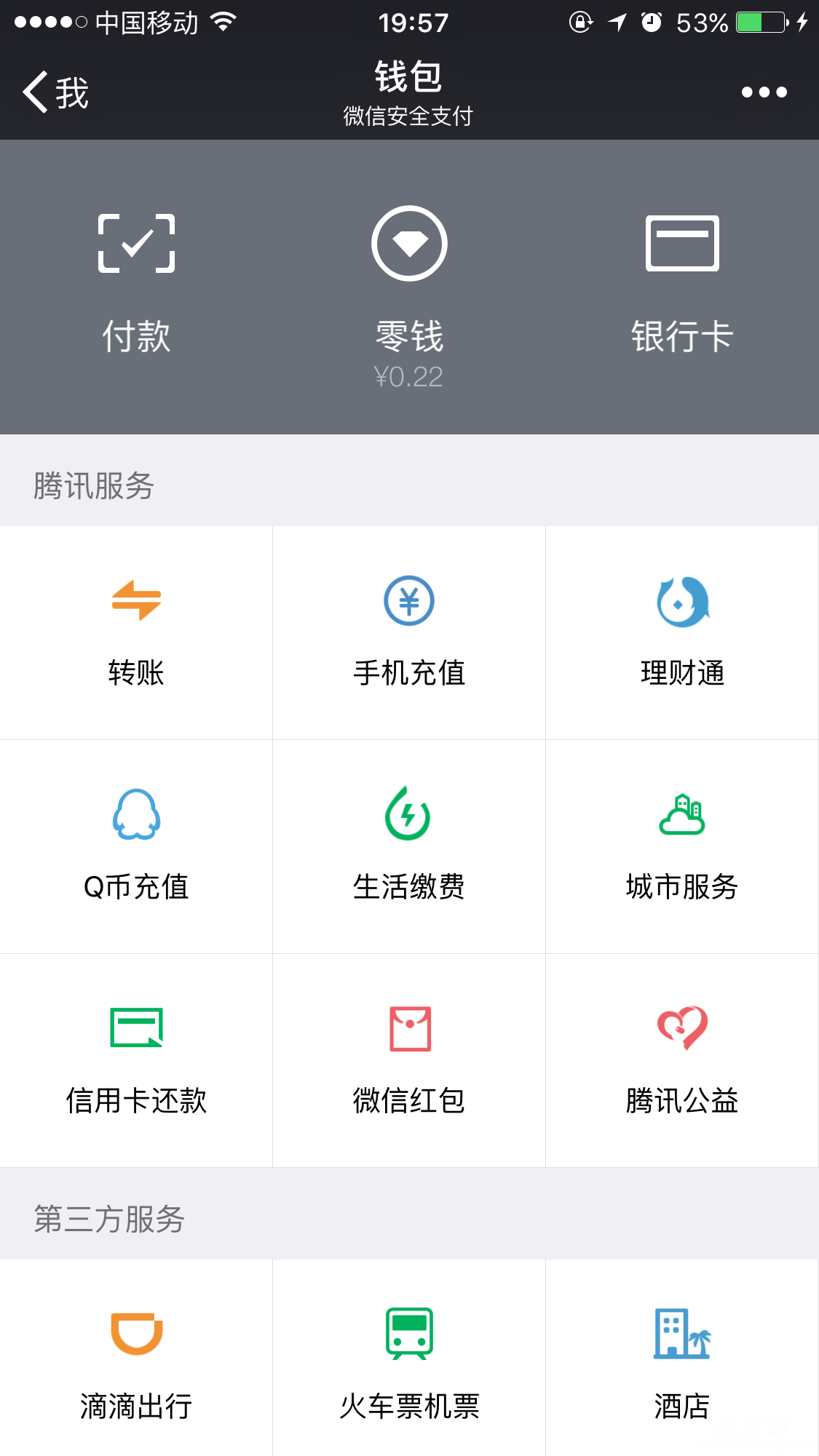Open 付款 payment code
This screenshot has width=819, height=1456.
click(x=136, y=284)
